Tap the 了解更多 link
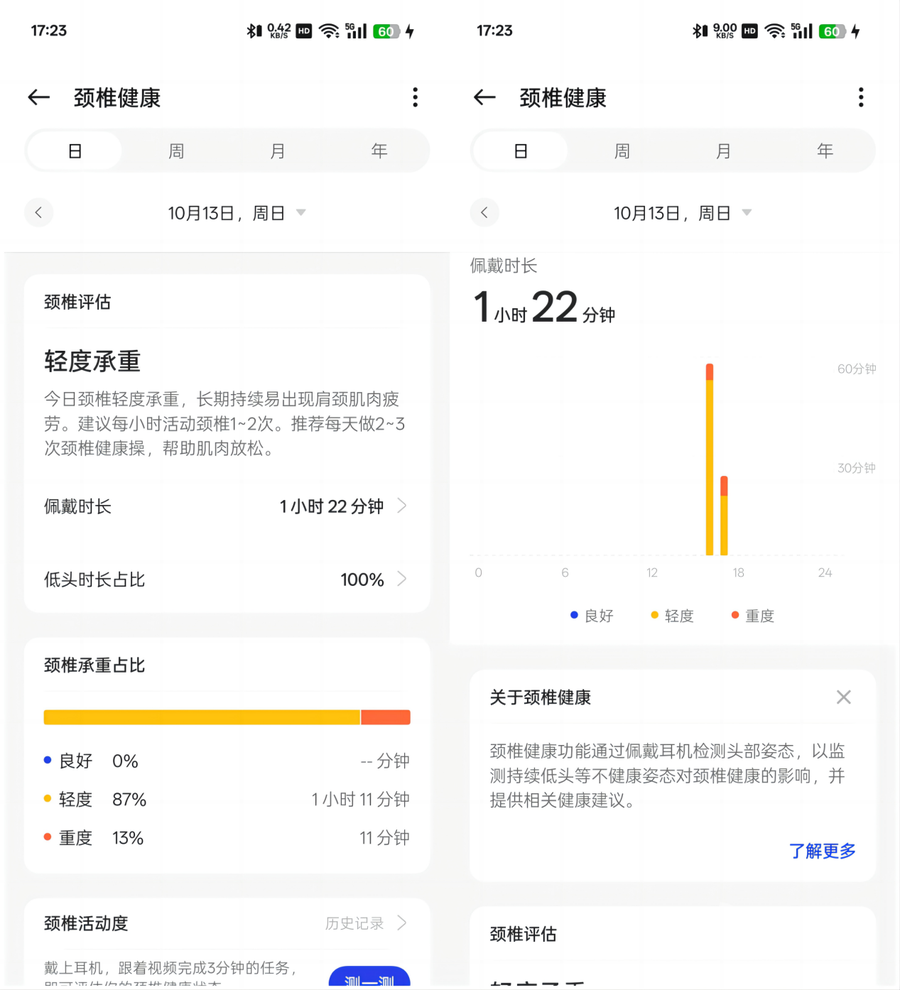900x990 pixels. point(822,851)
